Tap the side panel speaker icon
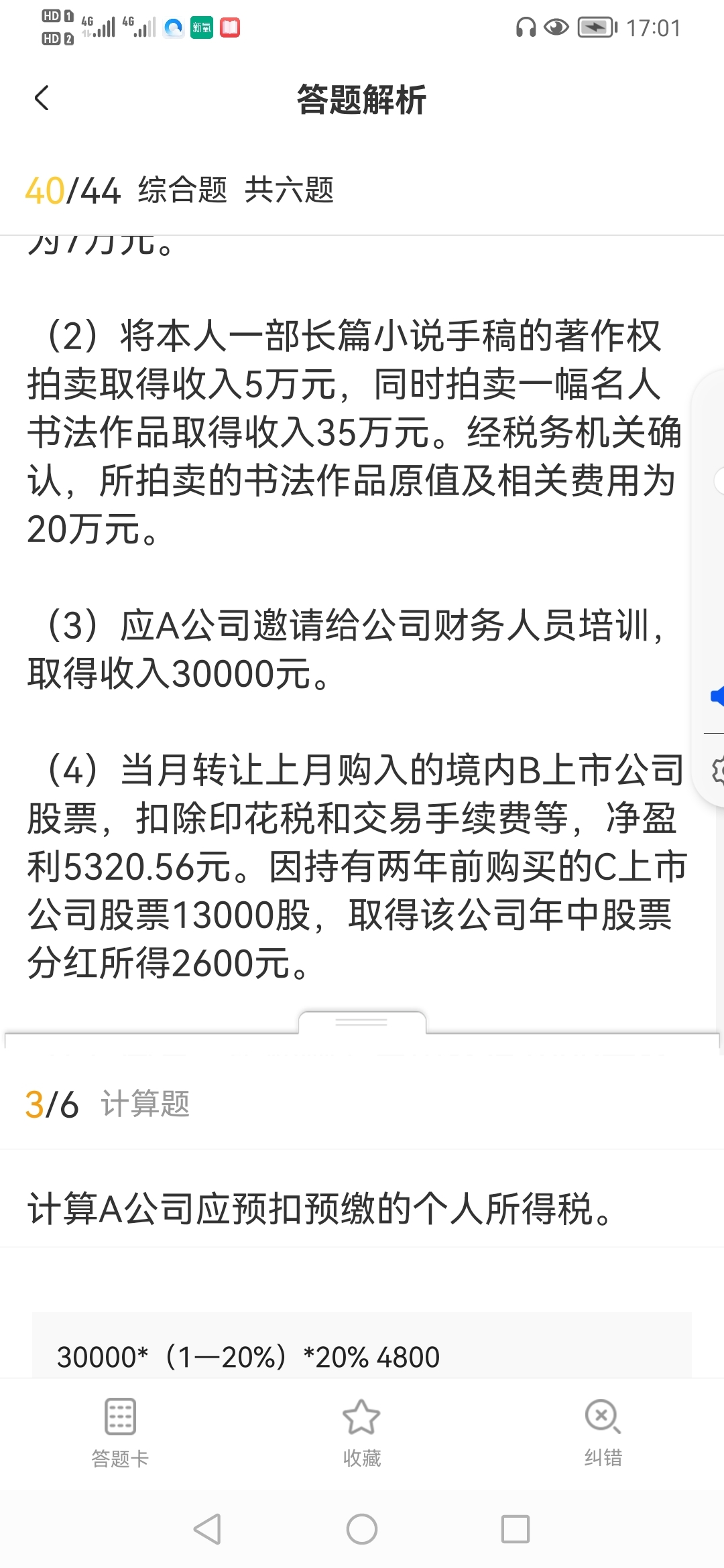 click(x=717, y=696)
